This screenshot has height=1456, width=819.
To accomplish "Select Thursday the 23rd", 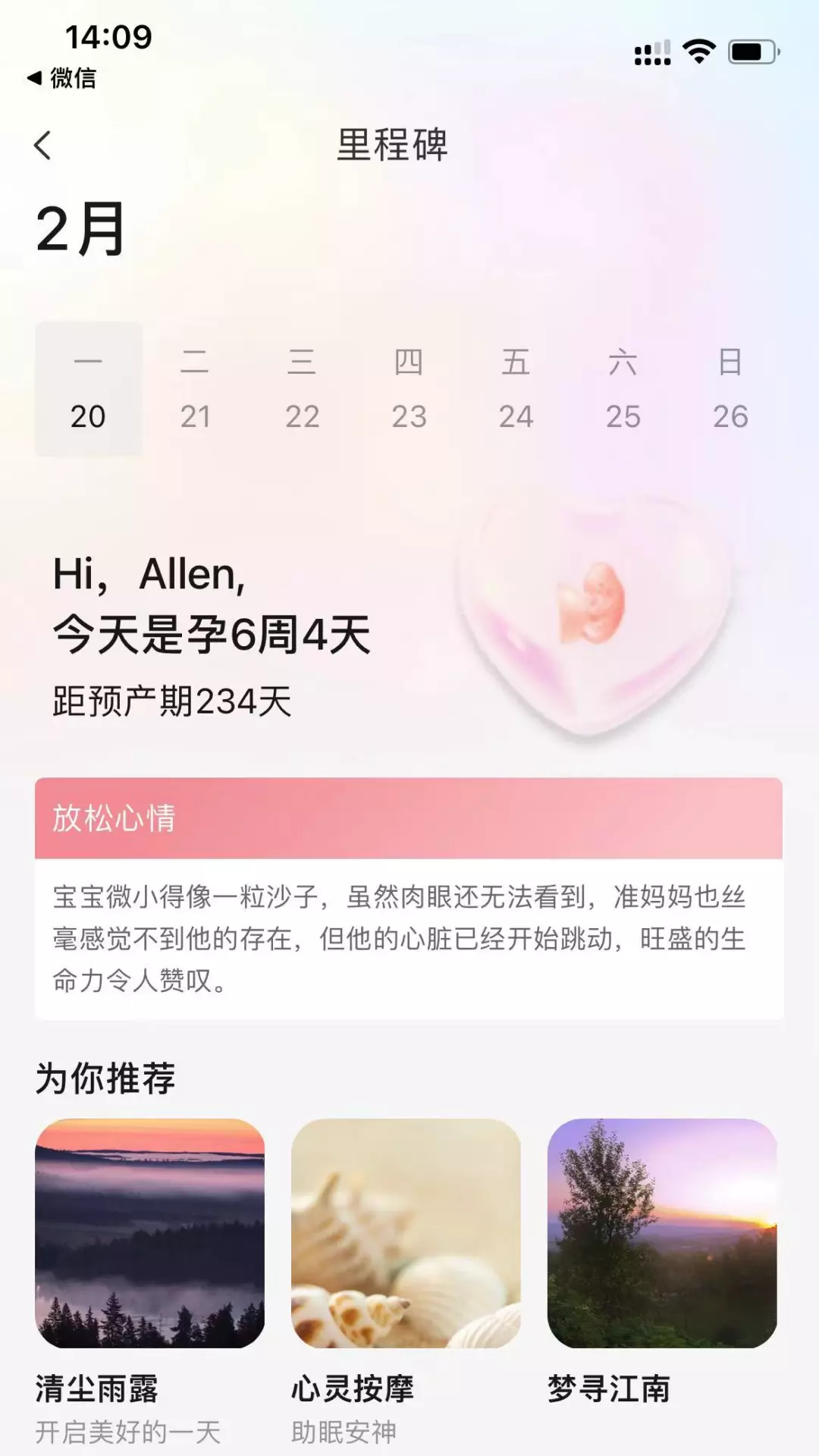I will pos(409,389).
